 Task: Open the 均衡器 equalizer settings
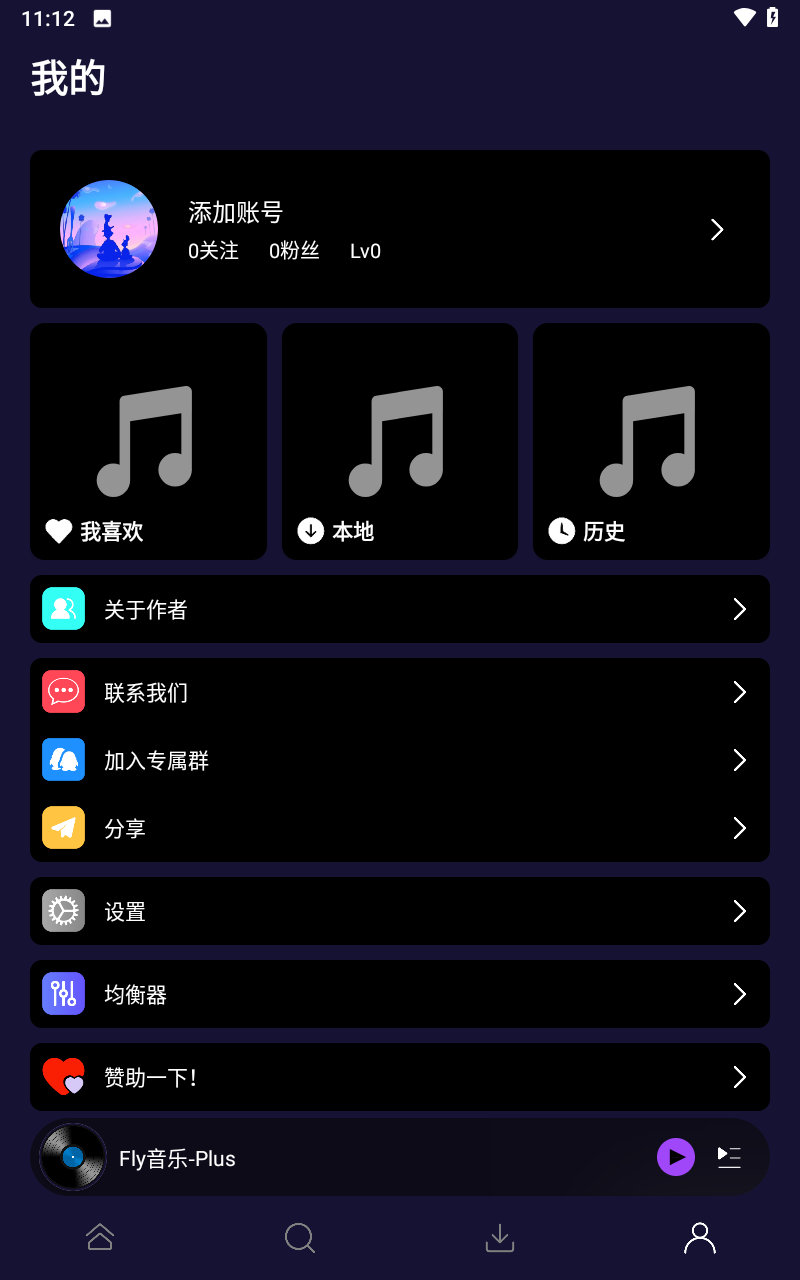click(x=400, y=994)
